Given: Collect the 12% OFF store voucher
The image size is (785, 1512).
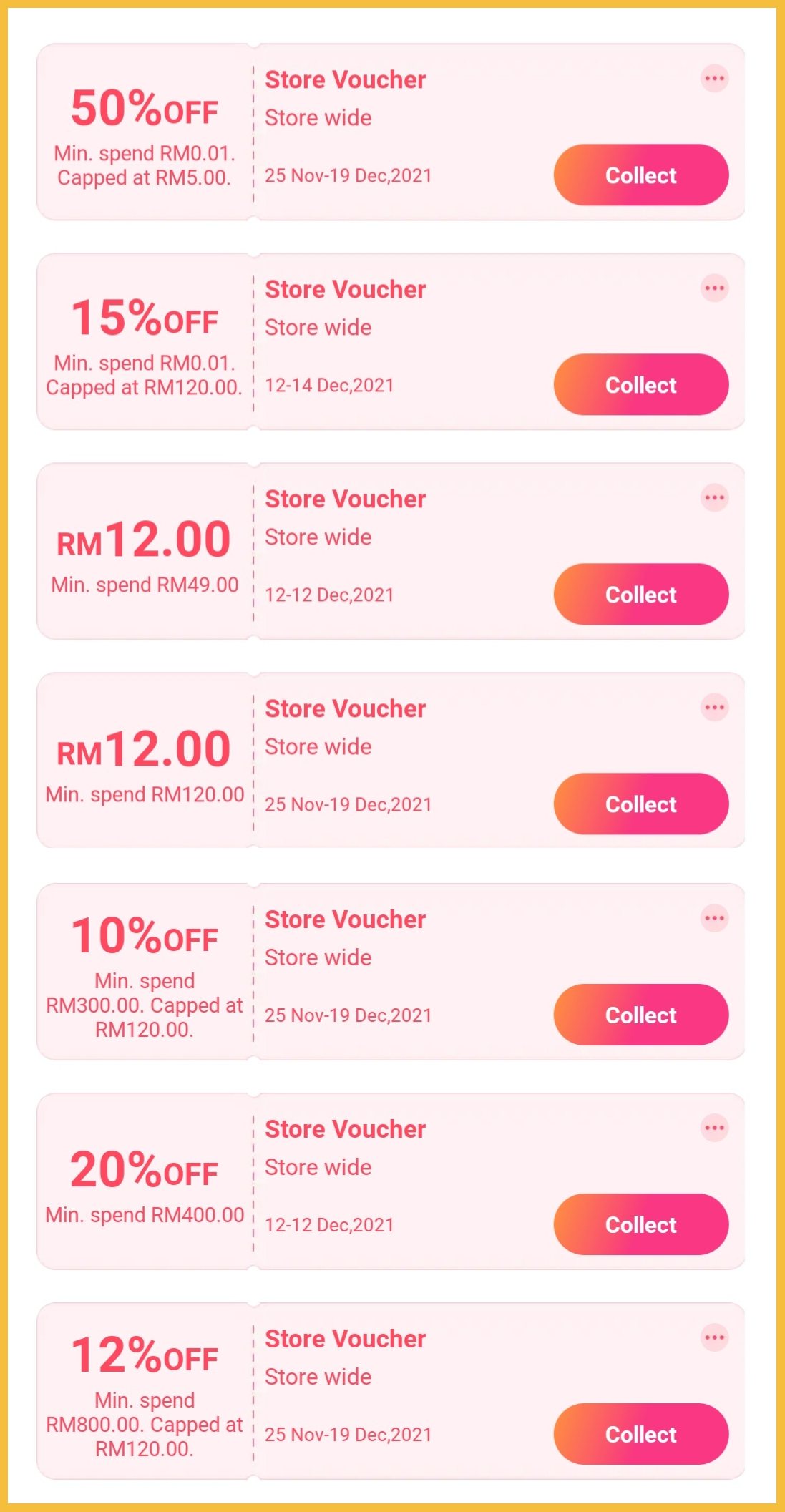Looking at the screenshot, I should pyautogui.click(x=640, y=1434).
